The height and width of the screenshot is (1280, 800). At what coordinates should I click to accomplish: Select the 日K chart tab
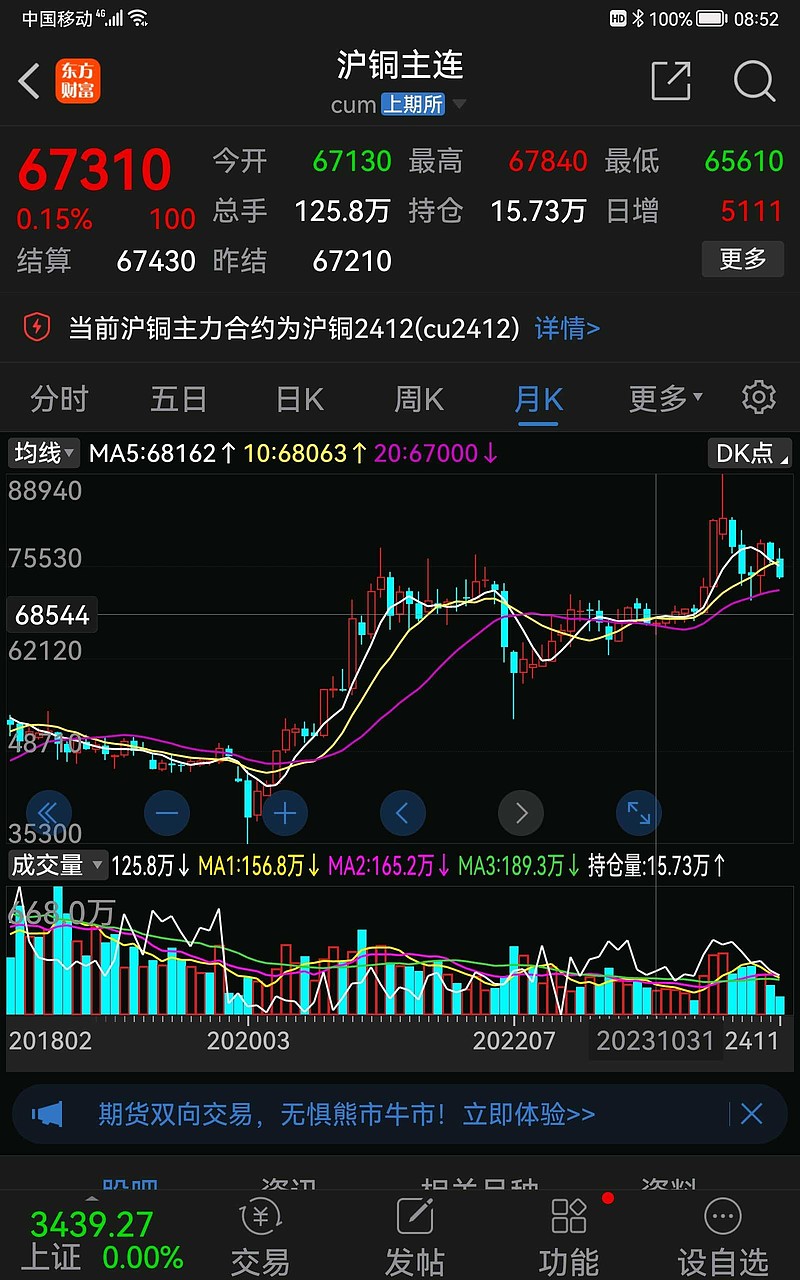pos(300,399)
